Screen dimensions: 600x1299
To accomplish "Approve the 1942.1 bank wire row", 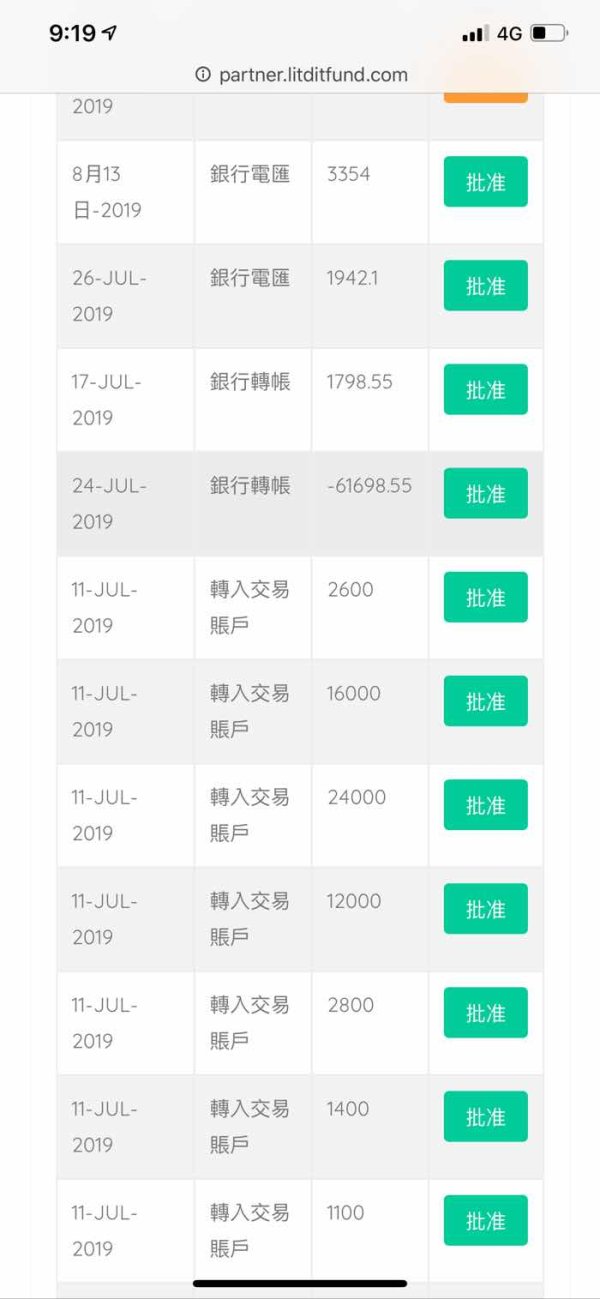I will (x=485, y=286).
